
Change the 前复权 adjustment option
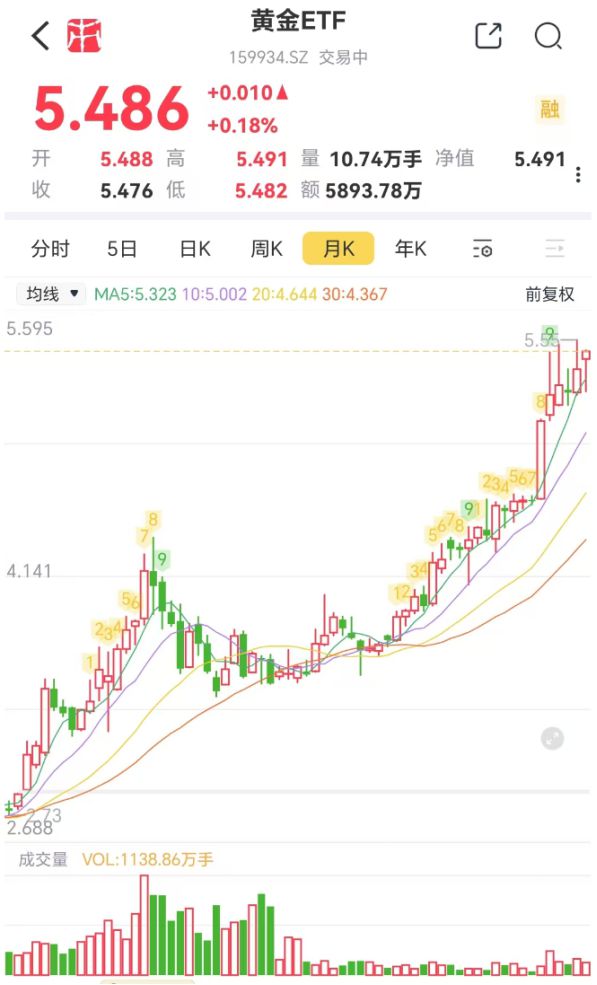click(550, 294)
